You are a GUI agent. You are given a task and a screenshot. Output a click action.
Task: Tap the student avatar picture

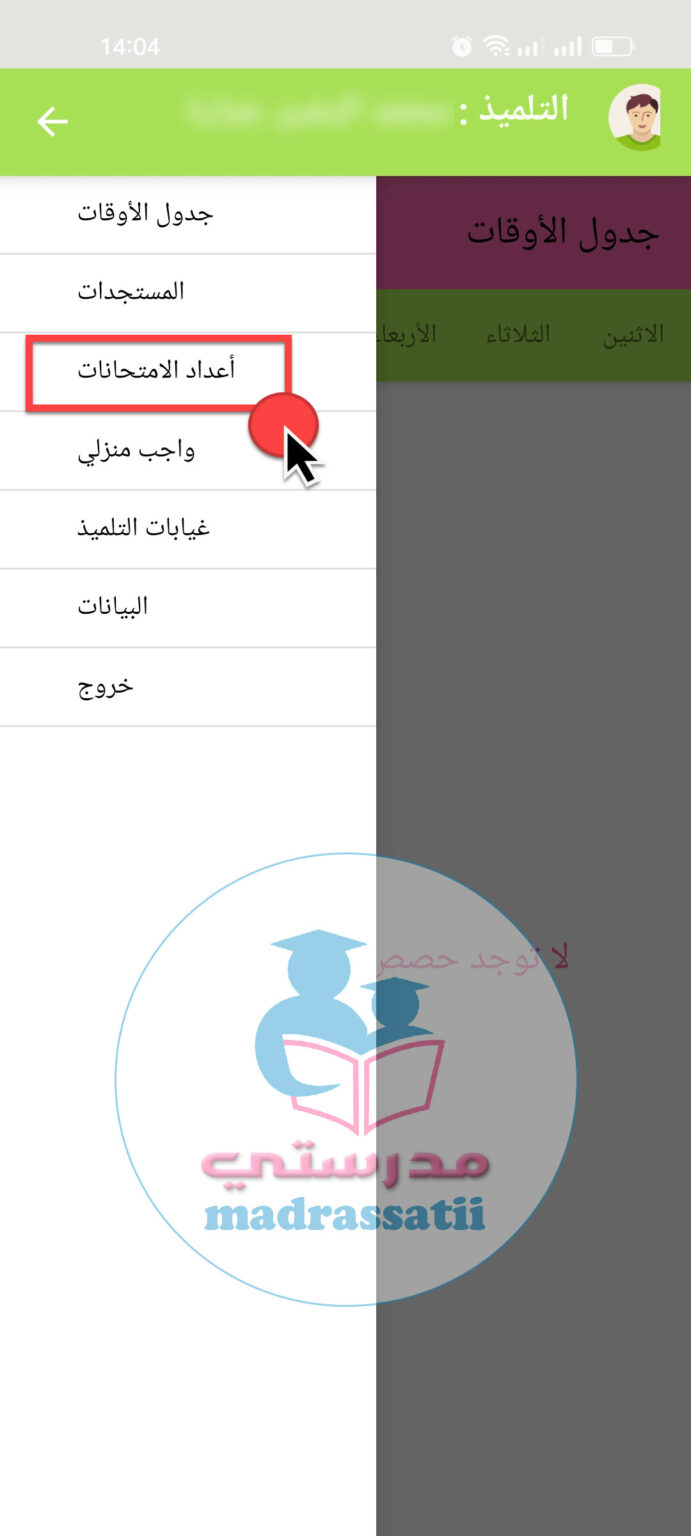pyautogui.click(x=635, y=117)
